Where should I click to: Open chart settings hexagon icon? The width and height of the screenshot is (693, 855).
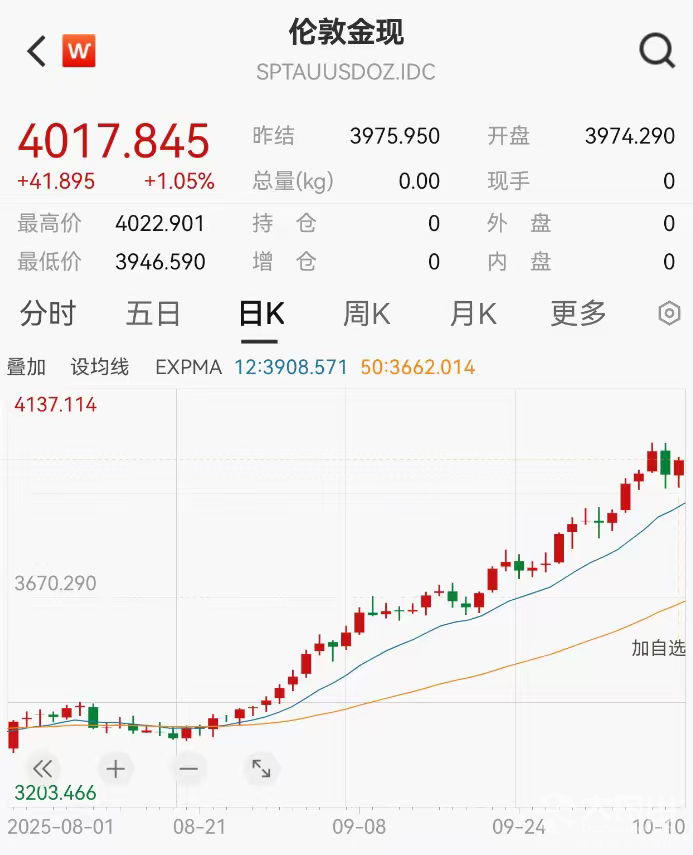(669, 314)
